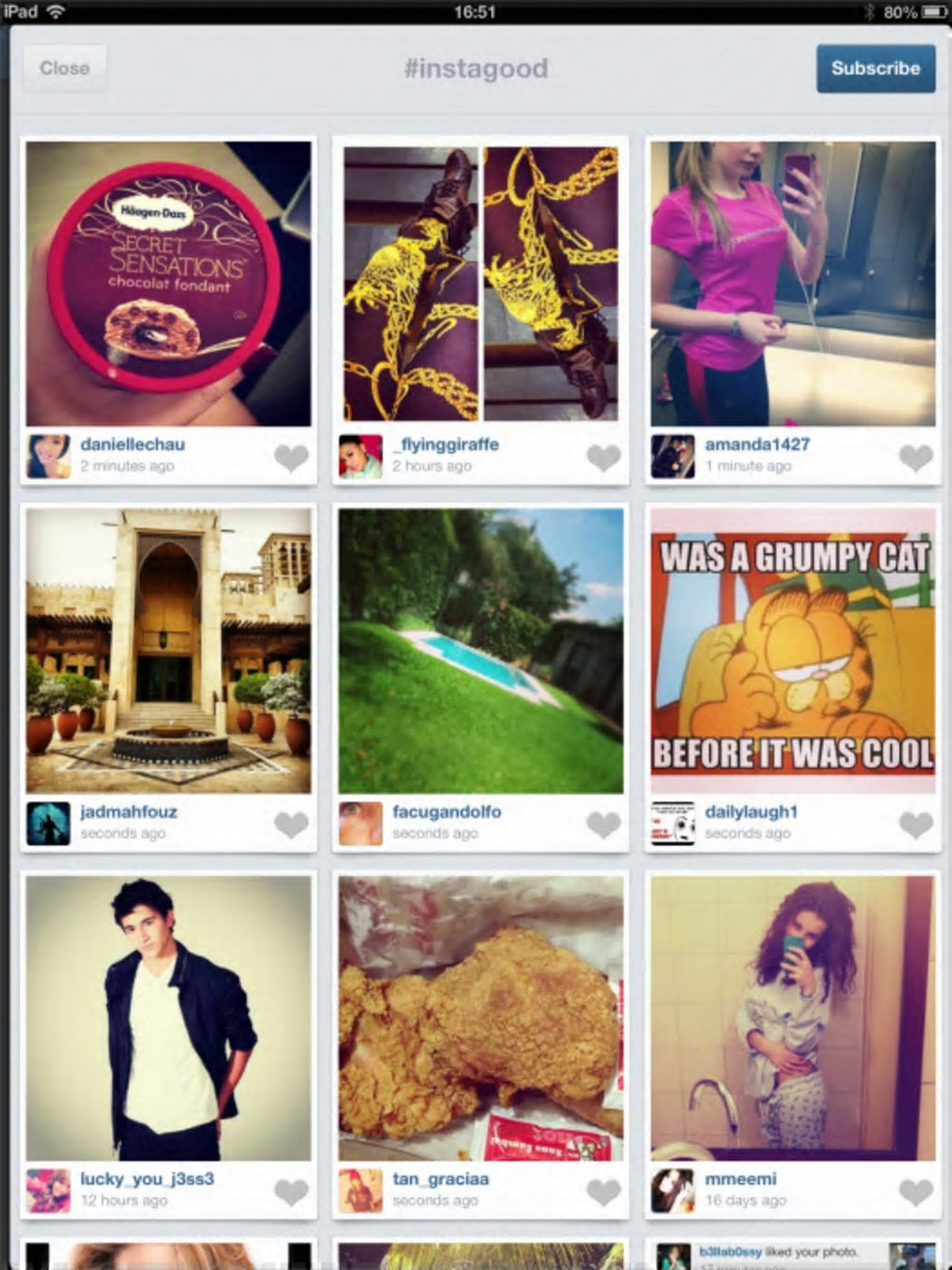Screen dimensions: 952x1270
Task: Like daniellechau's ice cream photo
Action: pyautogui.click(x=291, y=458)
